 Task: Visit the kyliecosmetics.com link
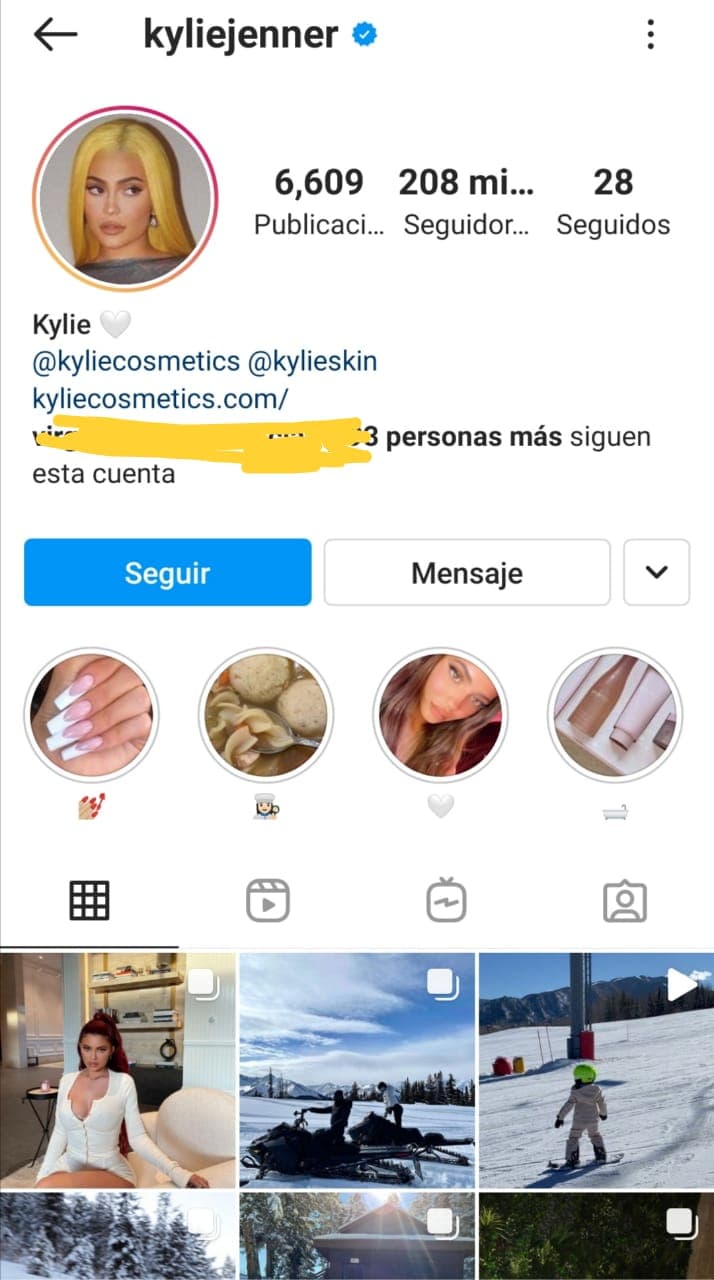160,398
